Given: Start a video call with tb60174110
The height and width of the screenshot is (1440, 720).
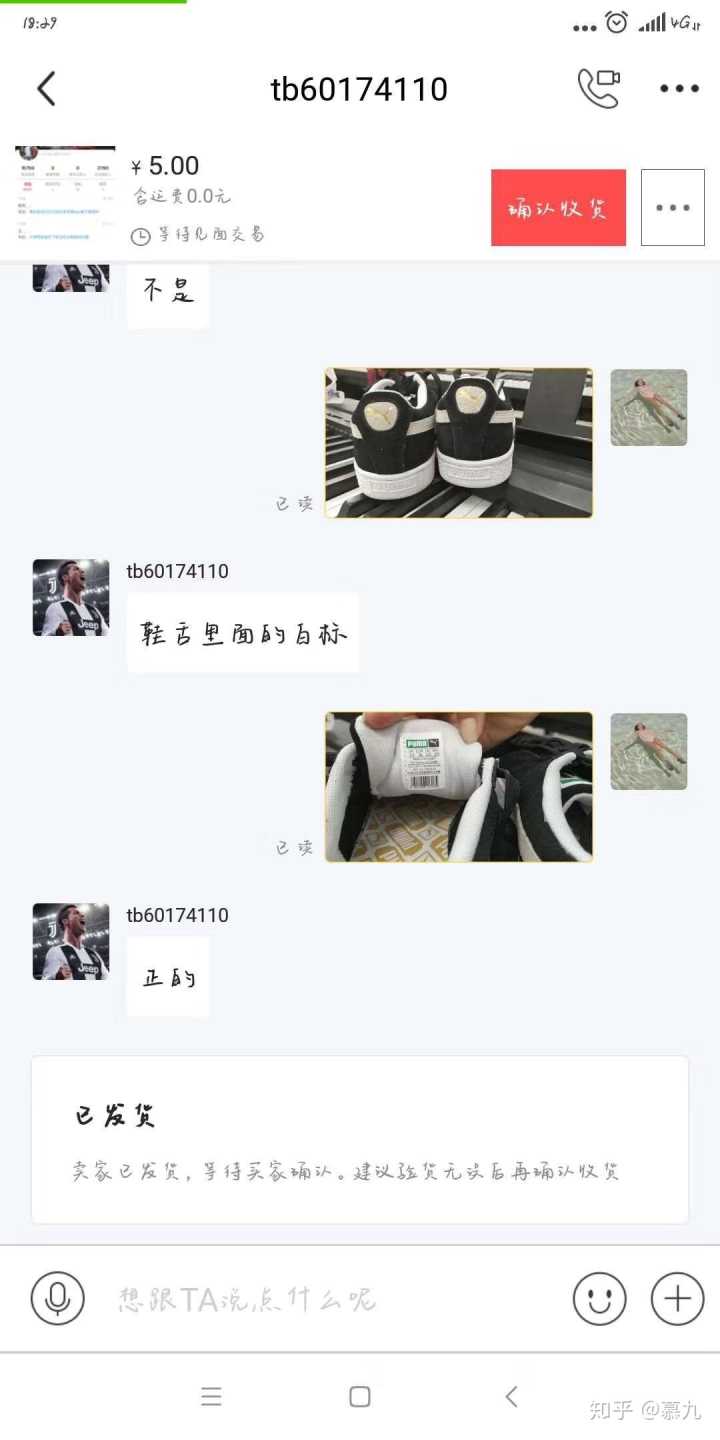Looking at the screenshot, I should (599, 89).
